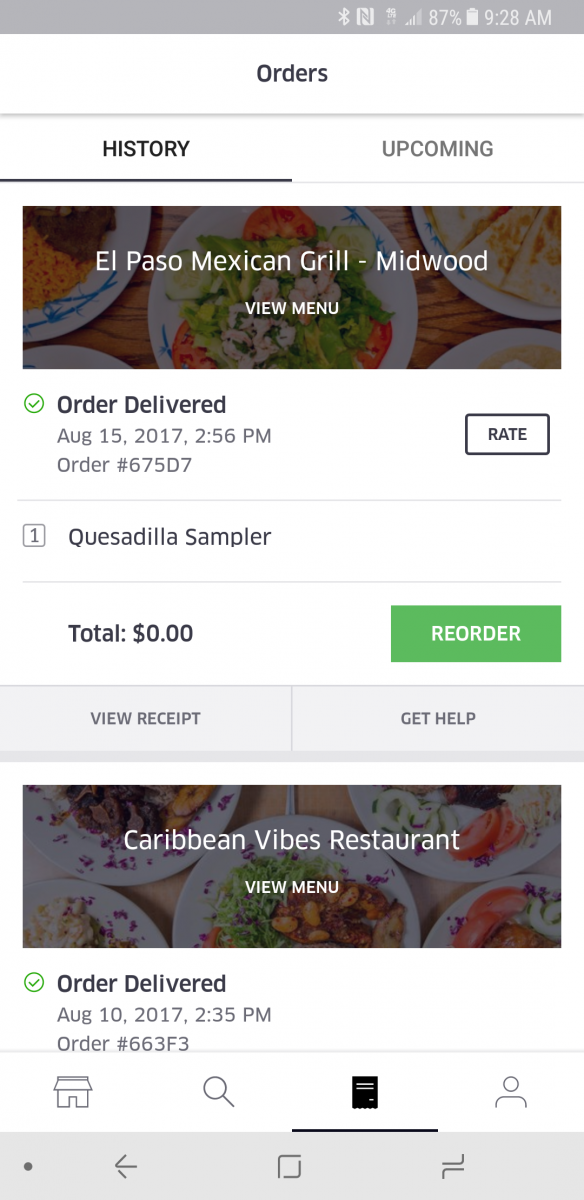584x1200 pixels.
Task: Open the search magnifier in bottom bar
Action: [x=218, y=1092]
